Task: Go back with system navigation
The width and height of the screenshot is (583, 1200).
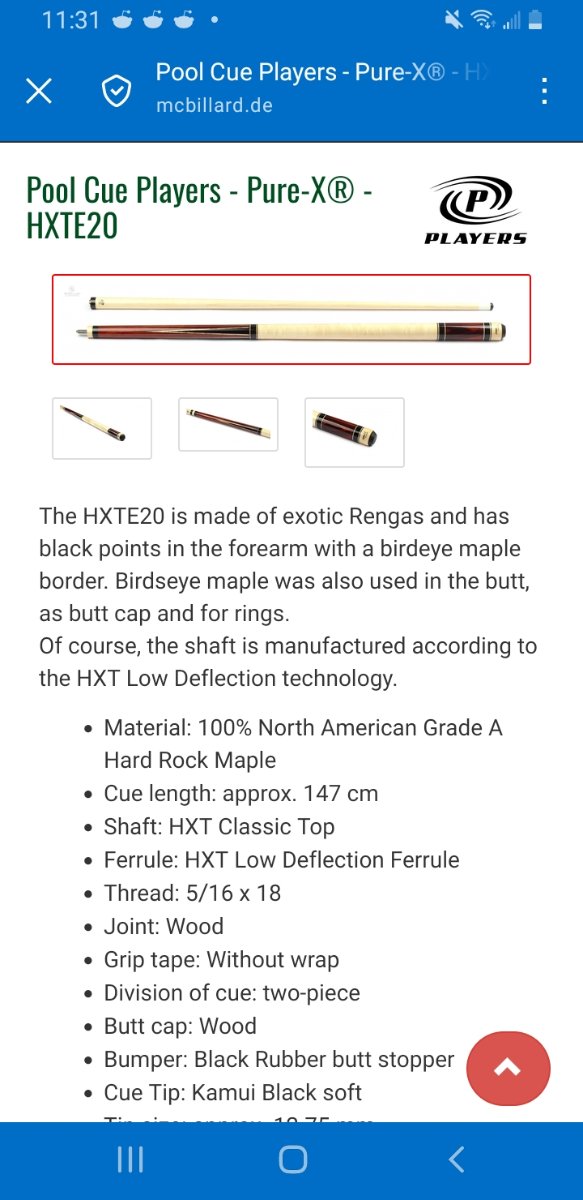Action: [456, 1160]
